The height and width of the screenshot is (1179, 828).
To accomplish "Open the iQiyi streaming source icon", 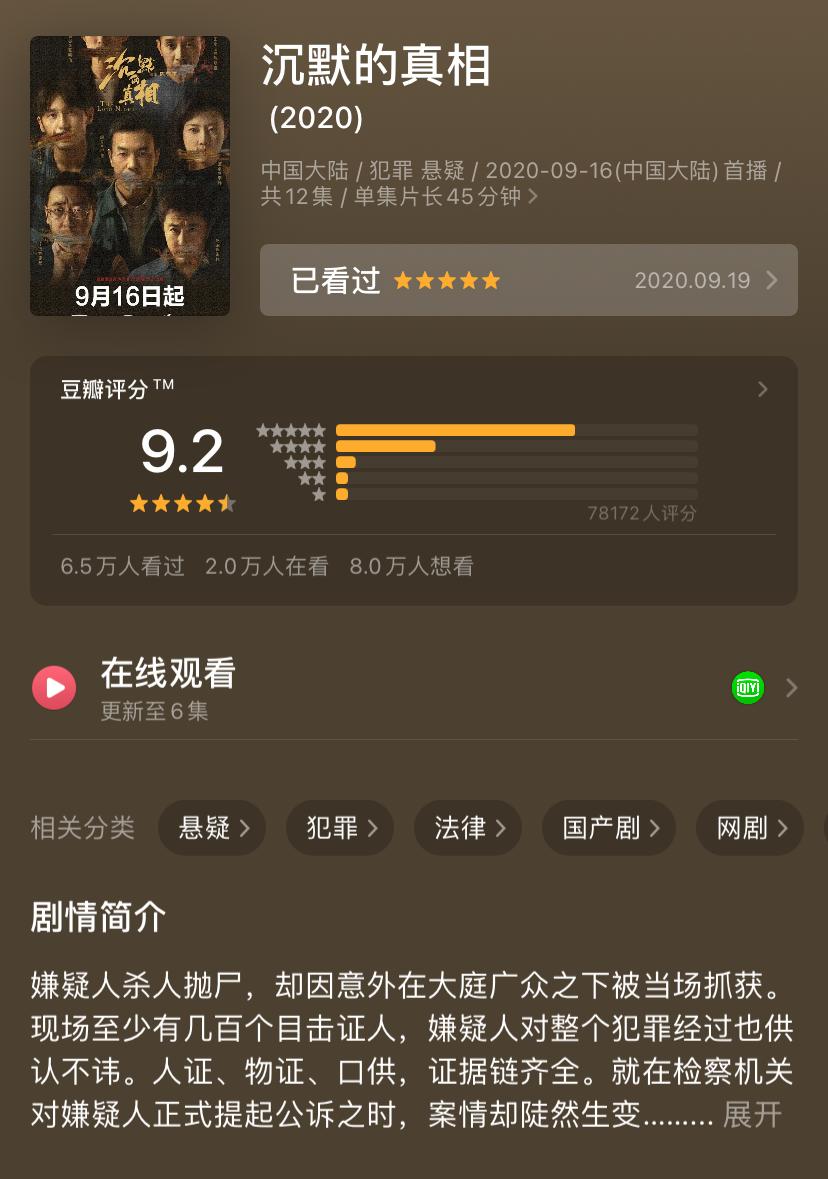I will 747,687.
